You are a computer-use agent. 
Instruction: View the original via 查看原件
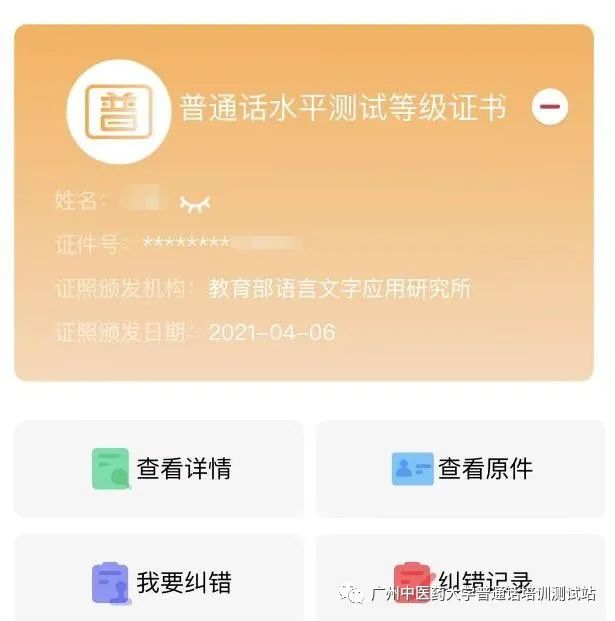click(461, 468)
